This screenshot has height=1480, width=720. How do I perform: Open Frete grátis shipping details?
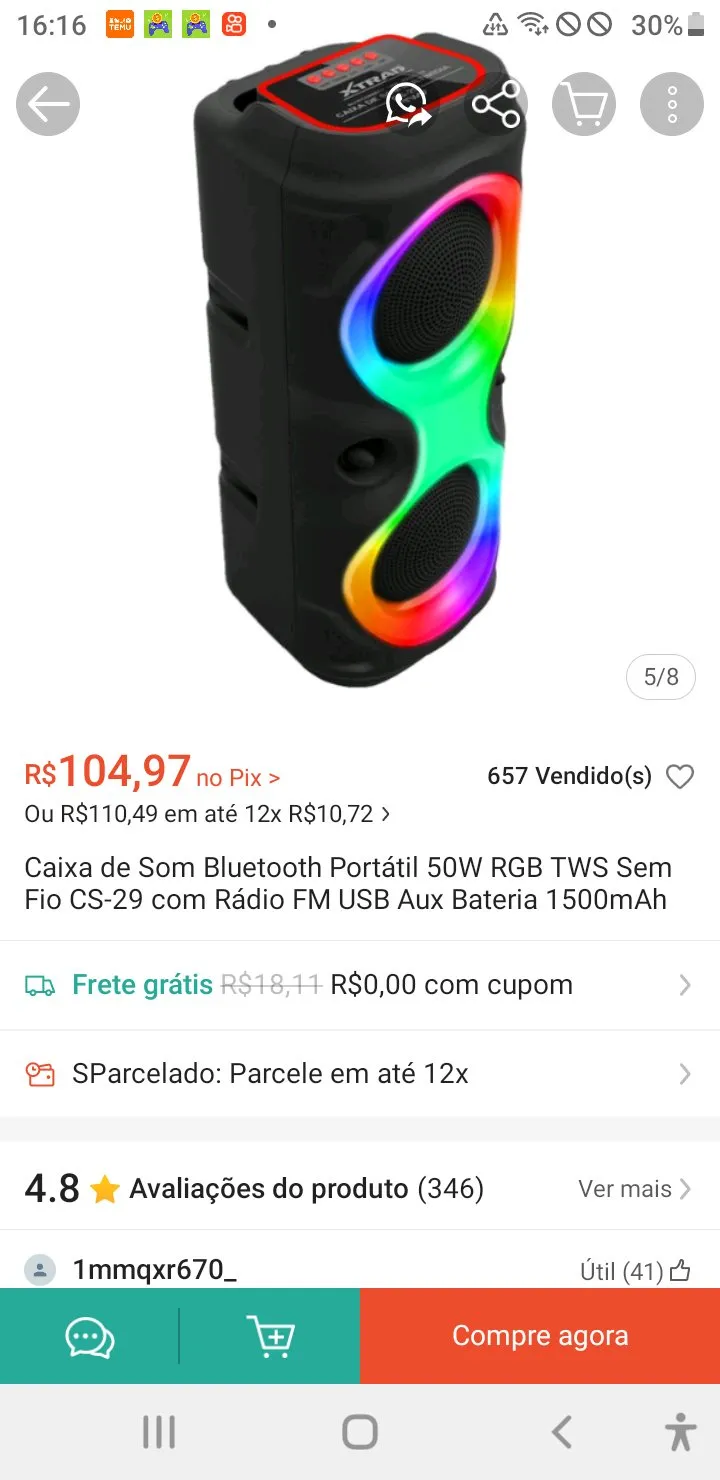pyautogui.click(x=360, y=985)
